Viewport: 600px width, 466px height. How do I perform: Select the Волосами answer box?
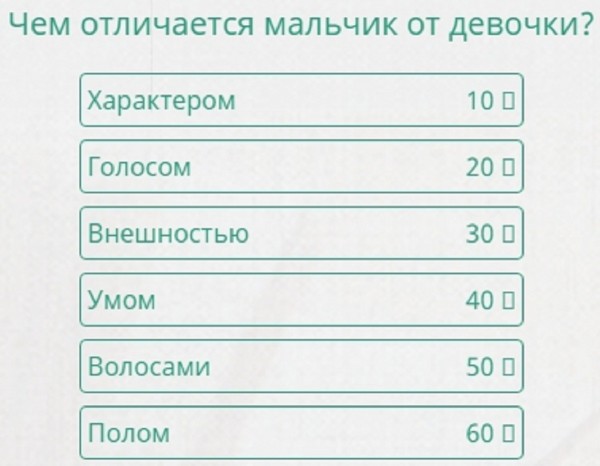(x=301, y=367)
